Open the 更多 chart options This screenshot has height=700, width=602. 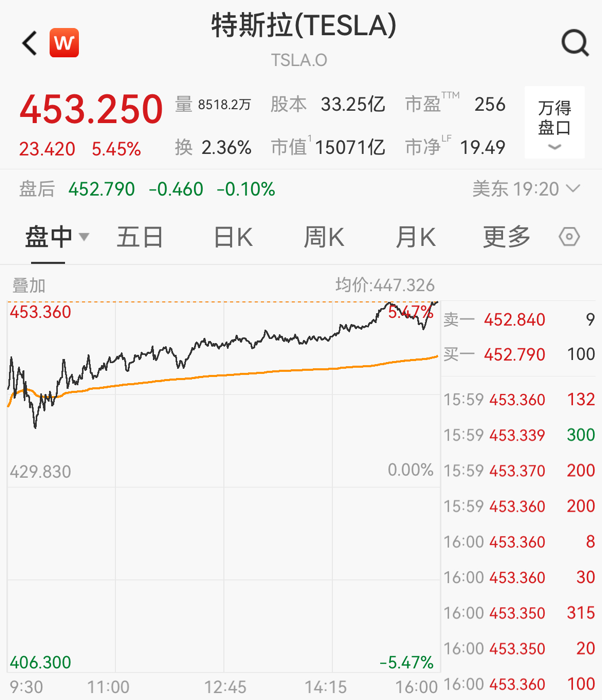pyautogui.click(x=506, y=237)
